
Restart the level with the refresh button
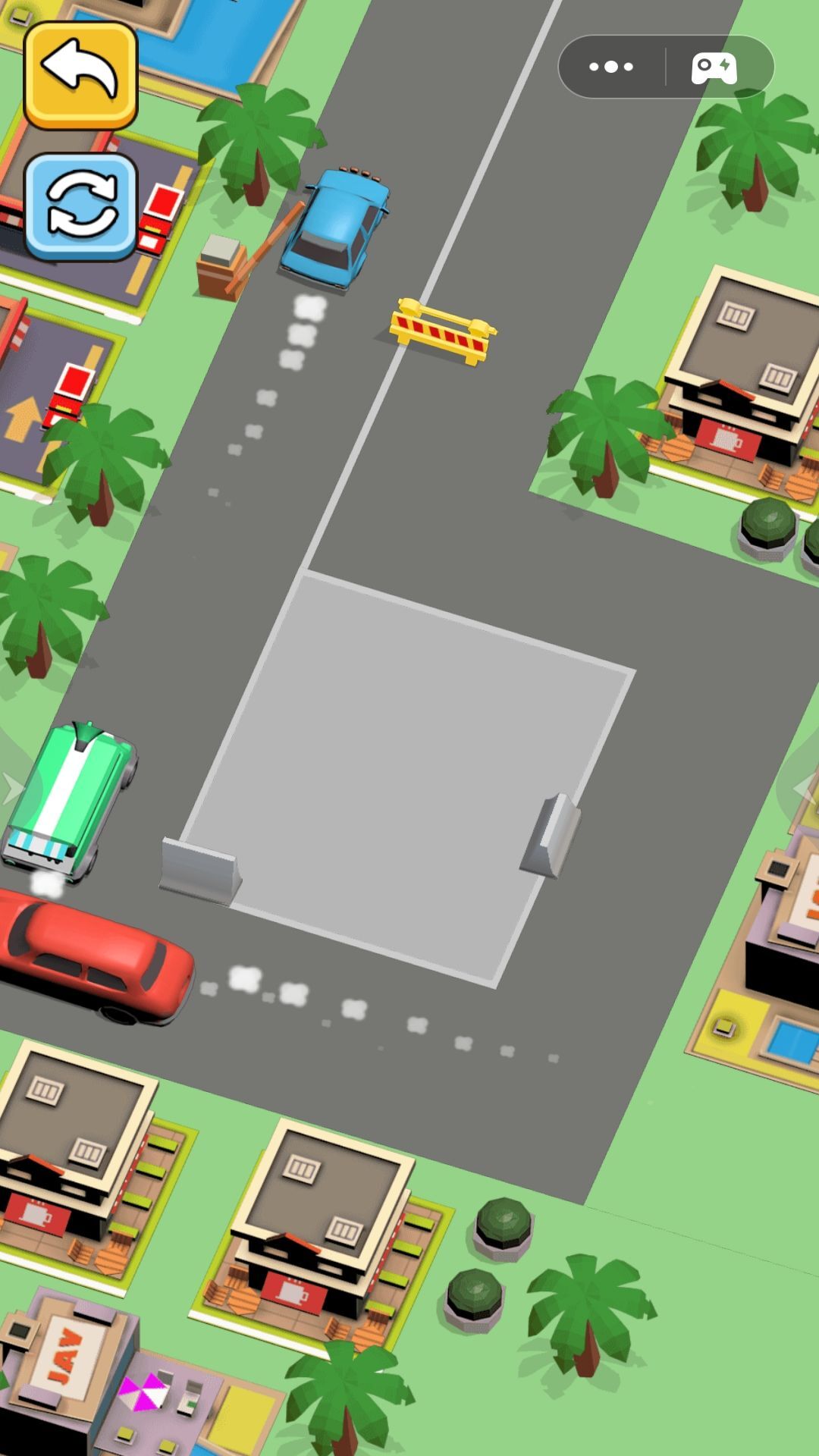tap(81, 206)
